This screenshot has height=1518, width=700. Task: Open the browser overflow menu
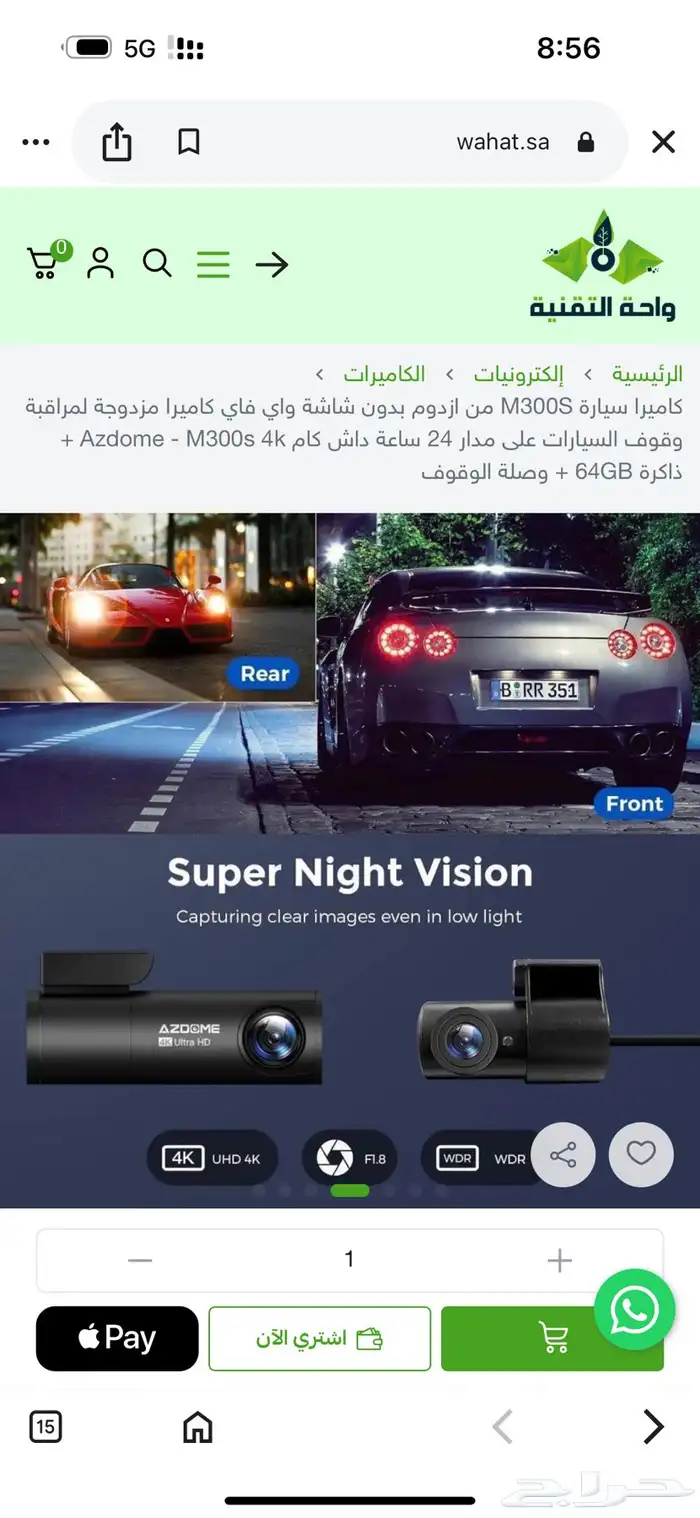tap(36, 142)
